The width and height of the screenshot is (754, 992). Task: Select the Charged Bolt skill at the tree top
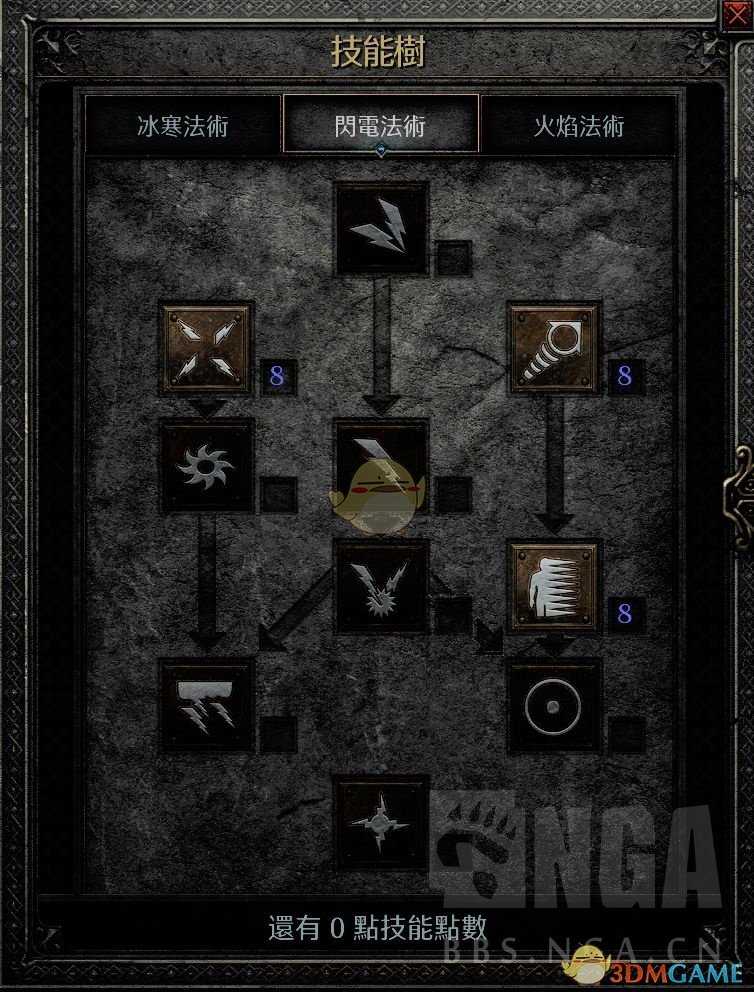381,229
